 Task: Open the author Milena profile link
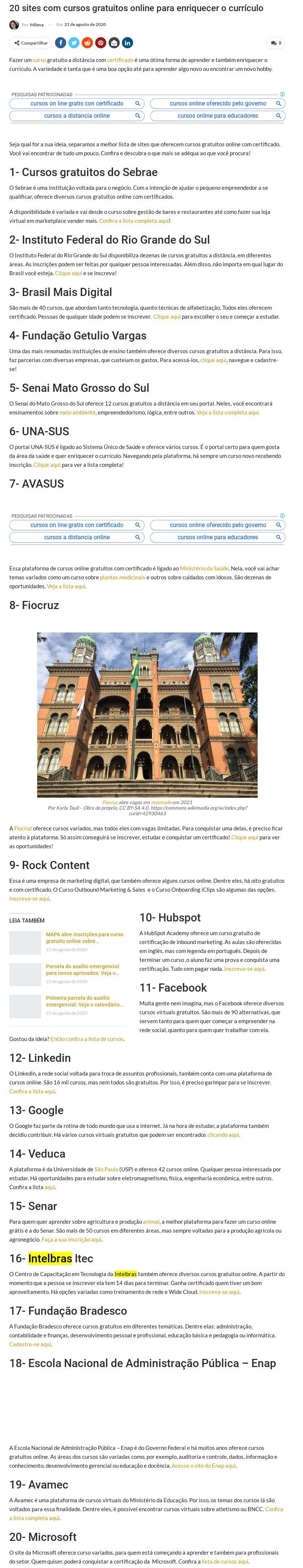point(36,25)
